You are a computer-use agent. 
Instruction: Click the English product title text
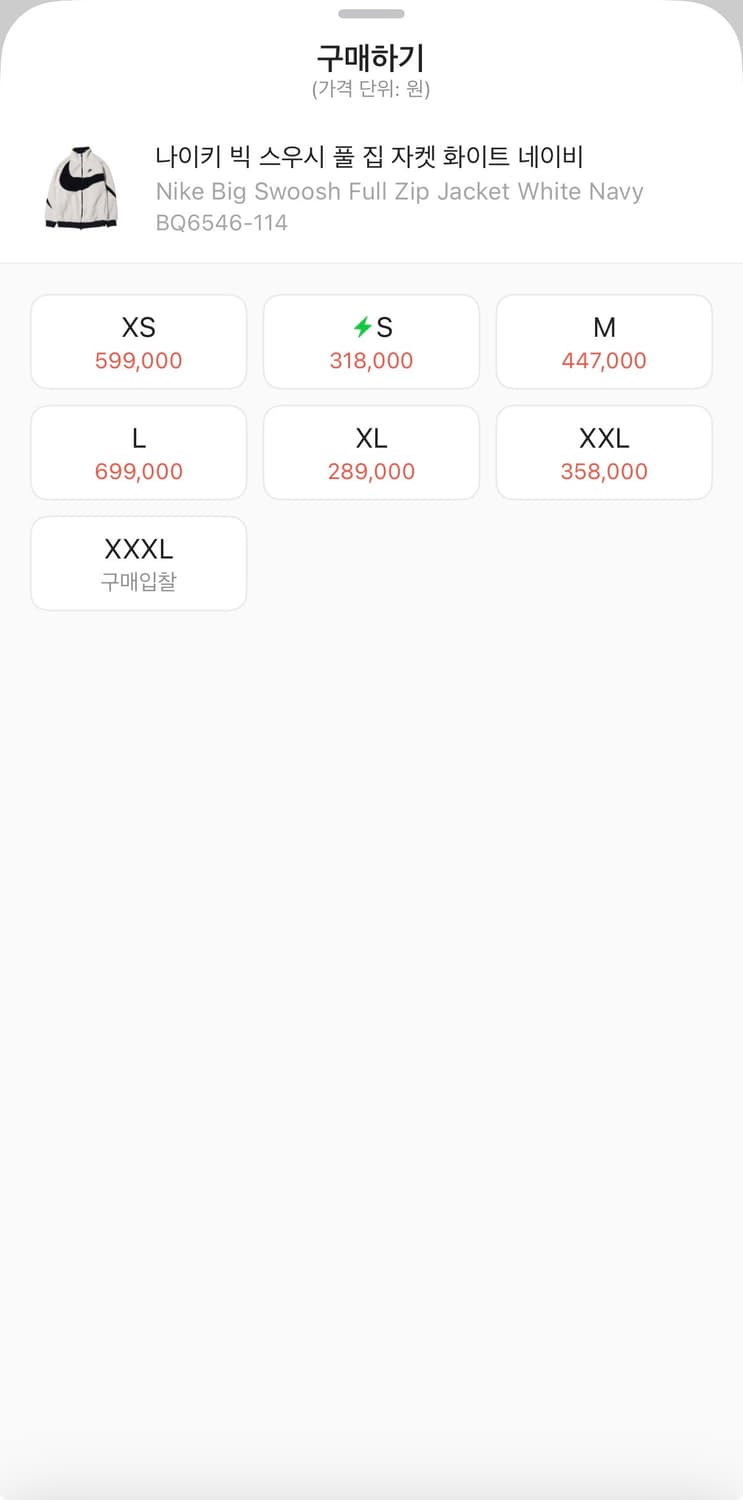(399, 191)
